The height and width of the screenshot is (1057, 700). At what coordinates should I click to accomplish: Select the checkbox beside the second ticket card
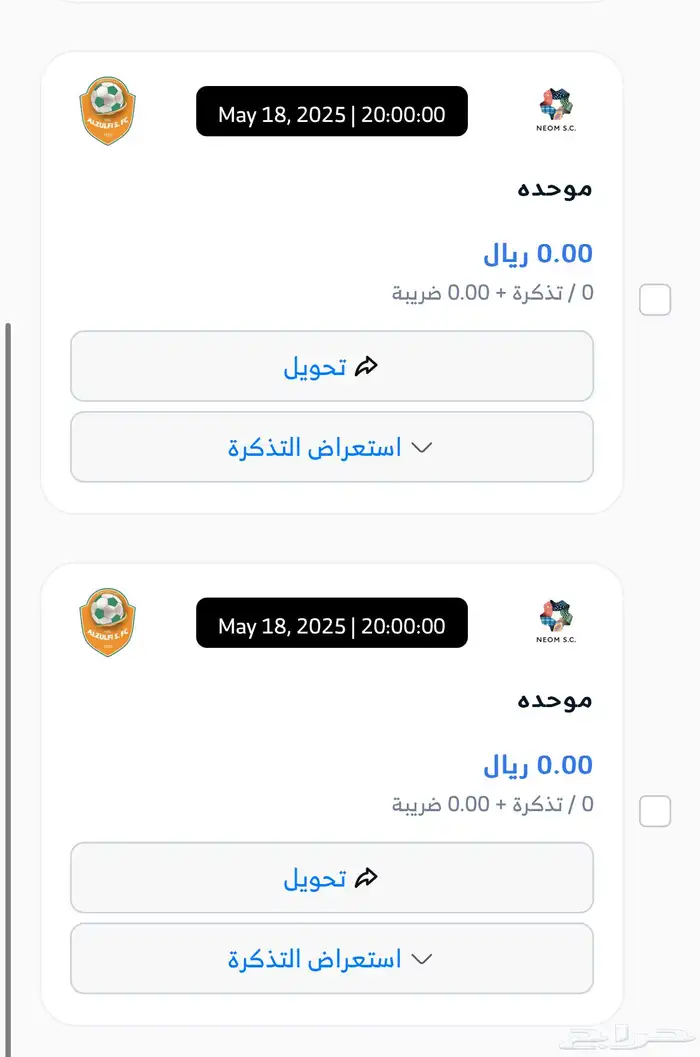tap(655, 811)
